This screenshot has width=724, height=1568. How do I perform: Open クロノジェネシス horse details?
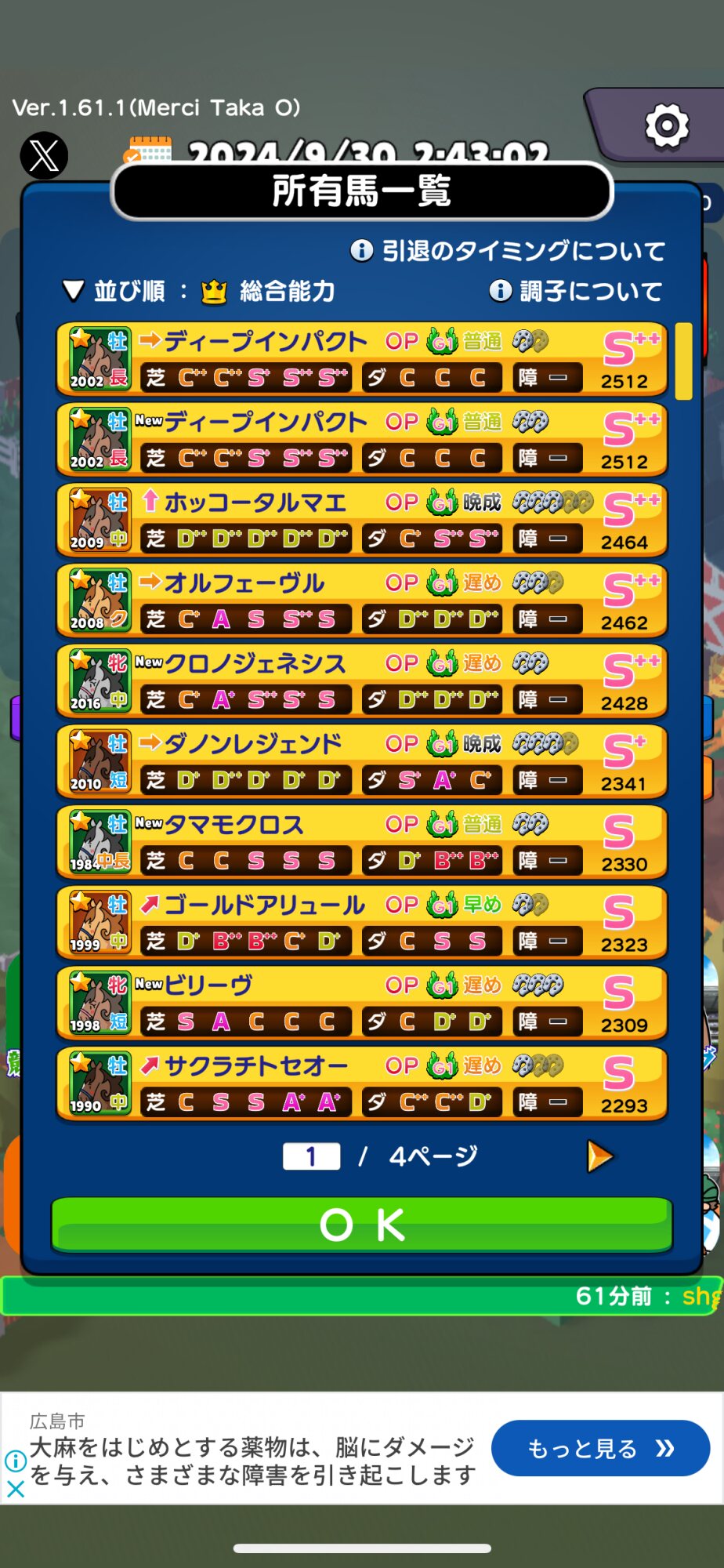(x=362, y=681)
